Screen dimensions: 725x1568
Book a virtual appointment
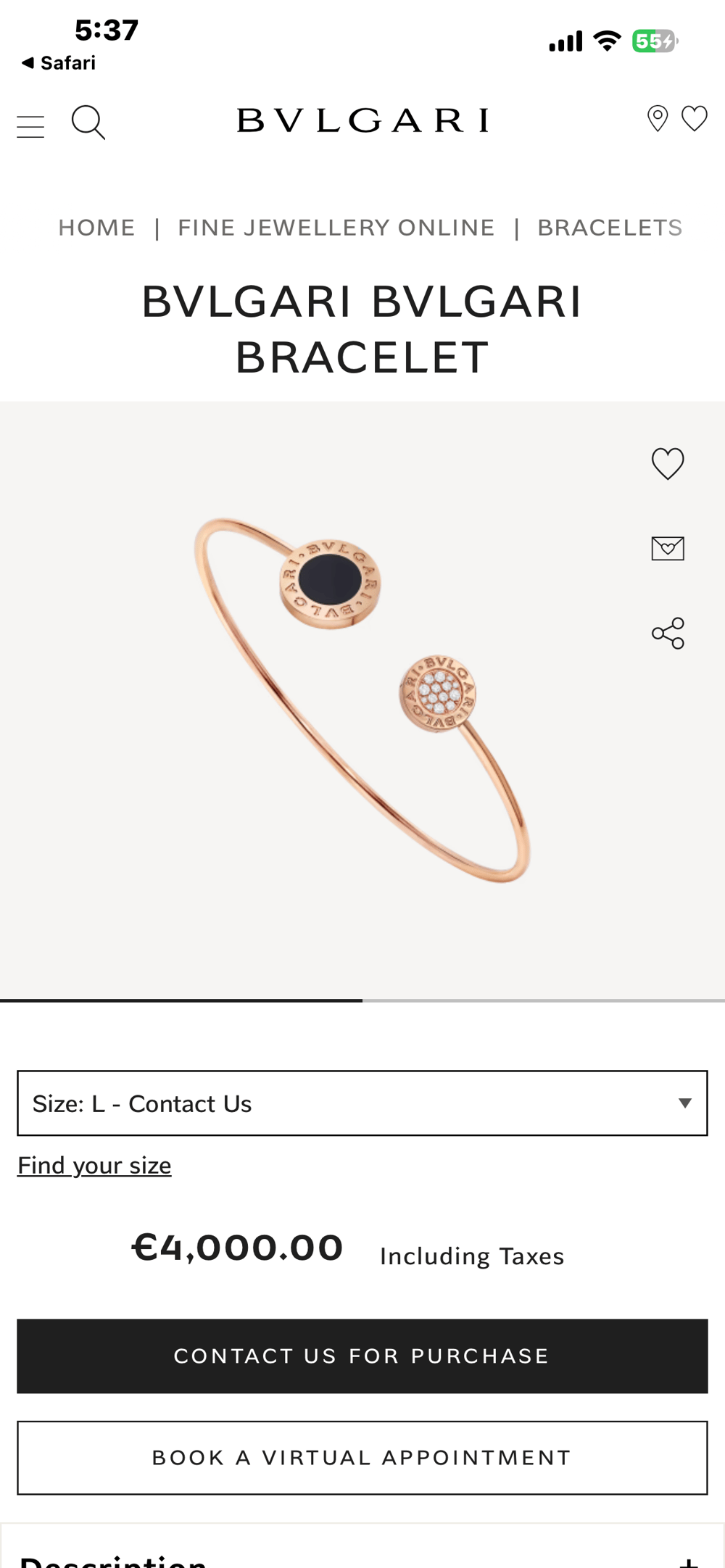point(362,1457)
